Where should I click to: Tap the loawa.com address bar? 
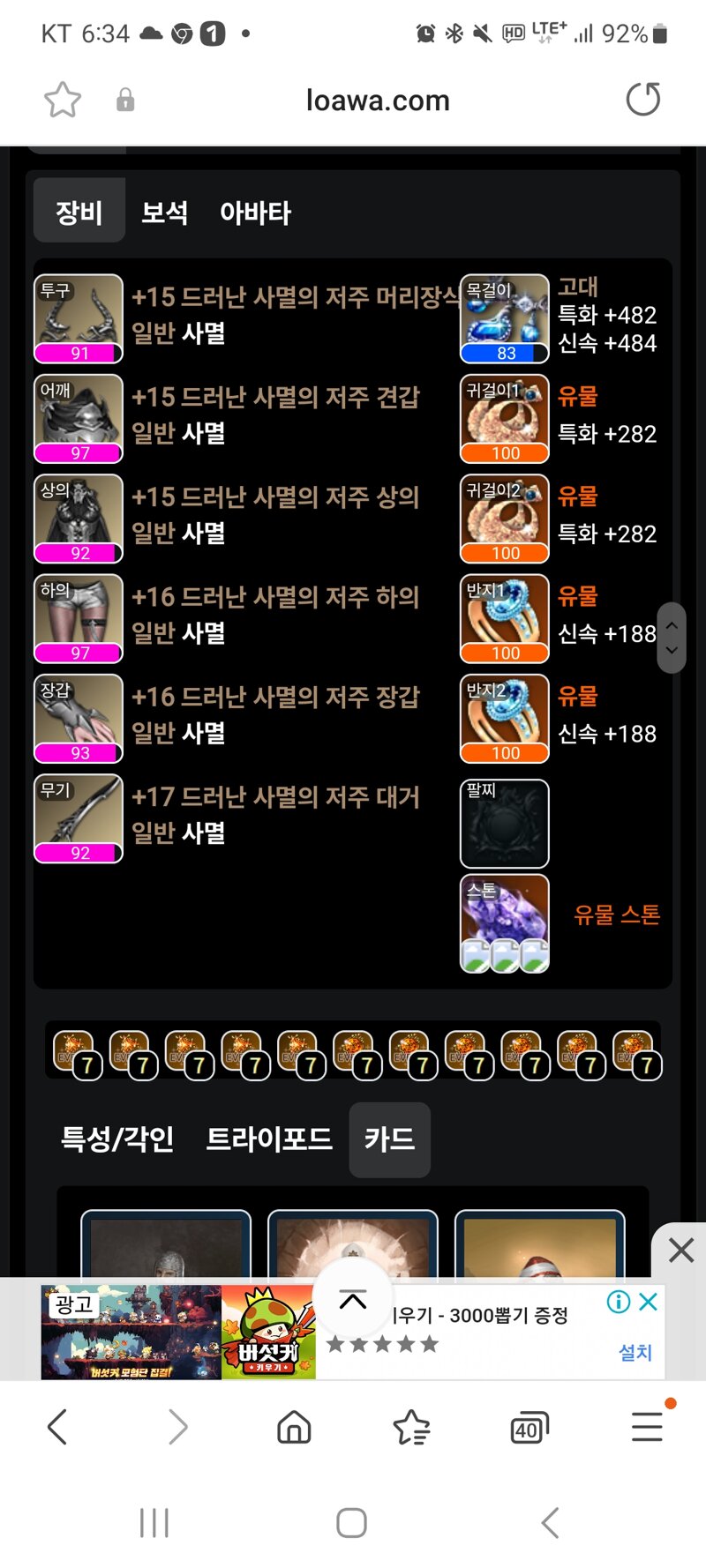coord(378,101)
